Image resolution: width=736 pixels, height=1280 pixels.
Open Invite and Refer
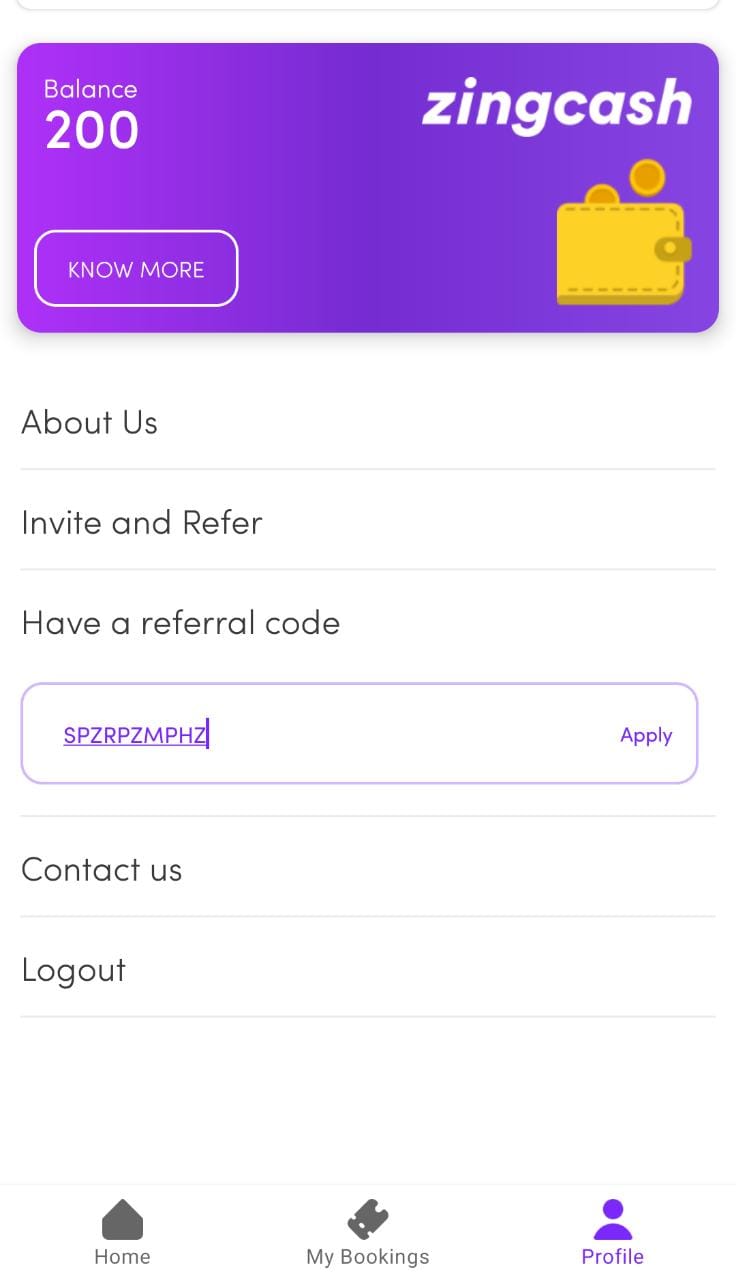tap(141, 521)
